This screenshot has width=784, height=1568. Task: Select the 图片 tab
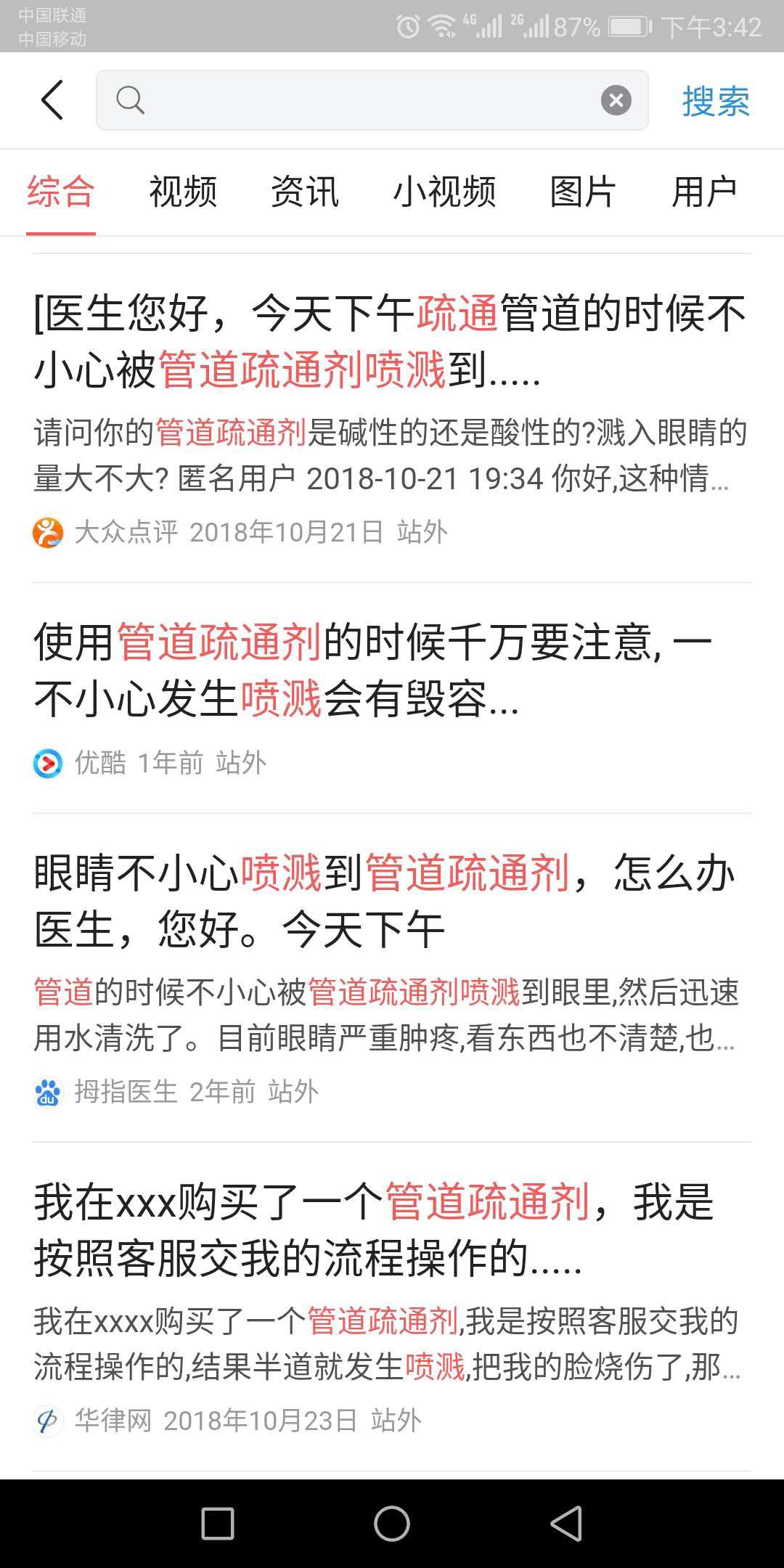pos(583,192)
